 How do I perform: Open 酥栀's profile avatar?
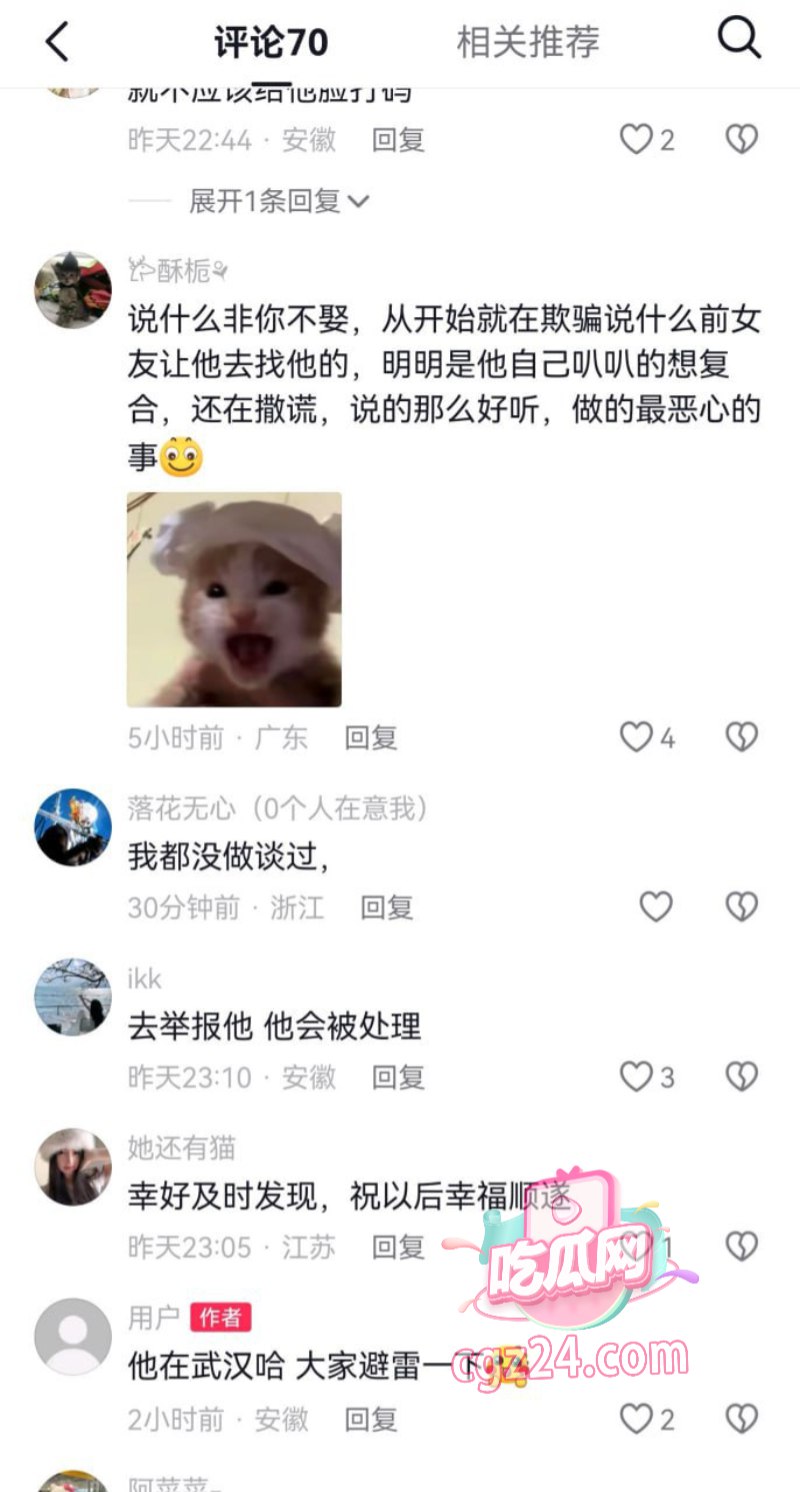coord(73,290)
